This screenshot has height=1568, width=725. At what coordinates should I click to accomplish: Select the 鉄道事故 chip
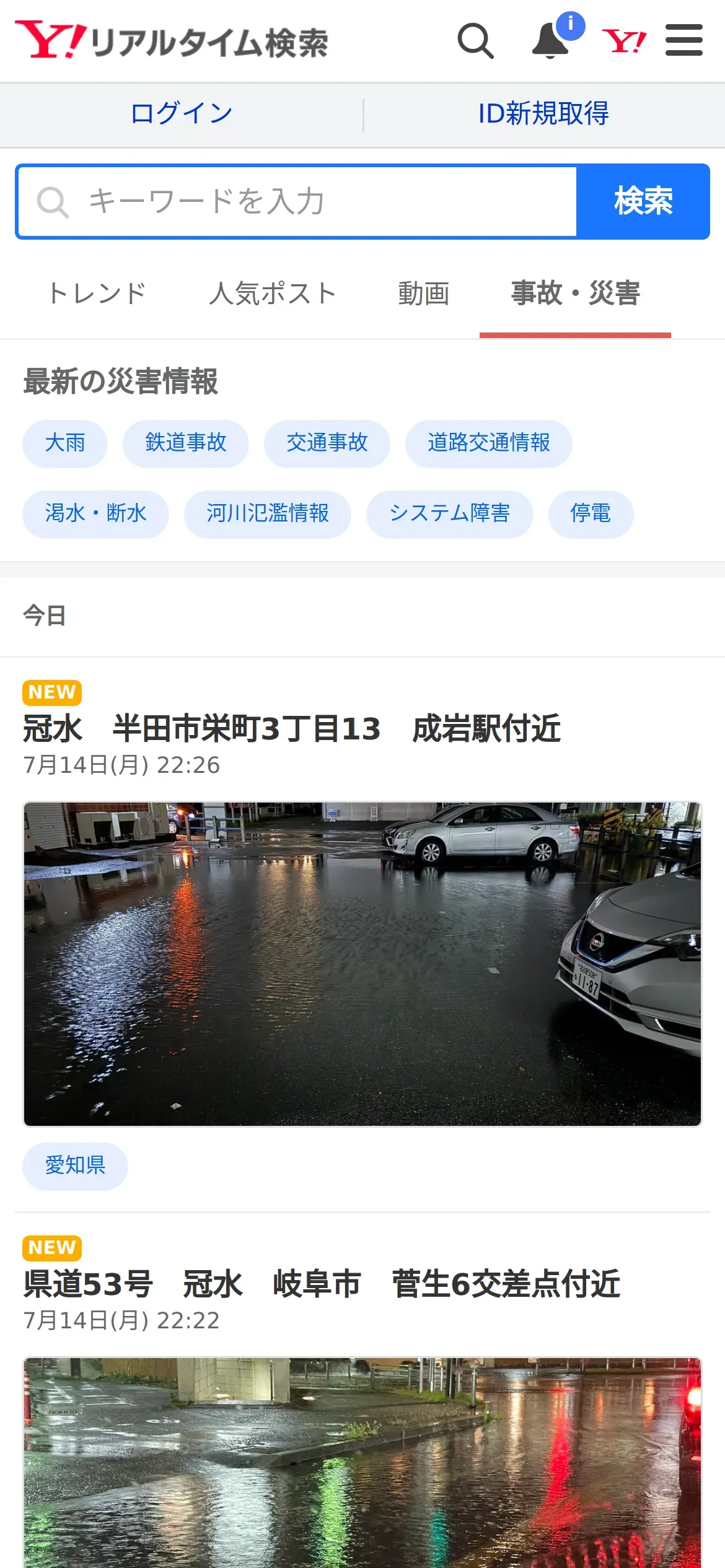click(186, 443)
